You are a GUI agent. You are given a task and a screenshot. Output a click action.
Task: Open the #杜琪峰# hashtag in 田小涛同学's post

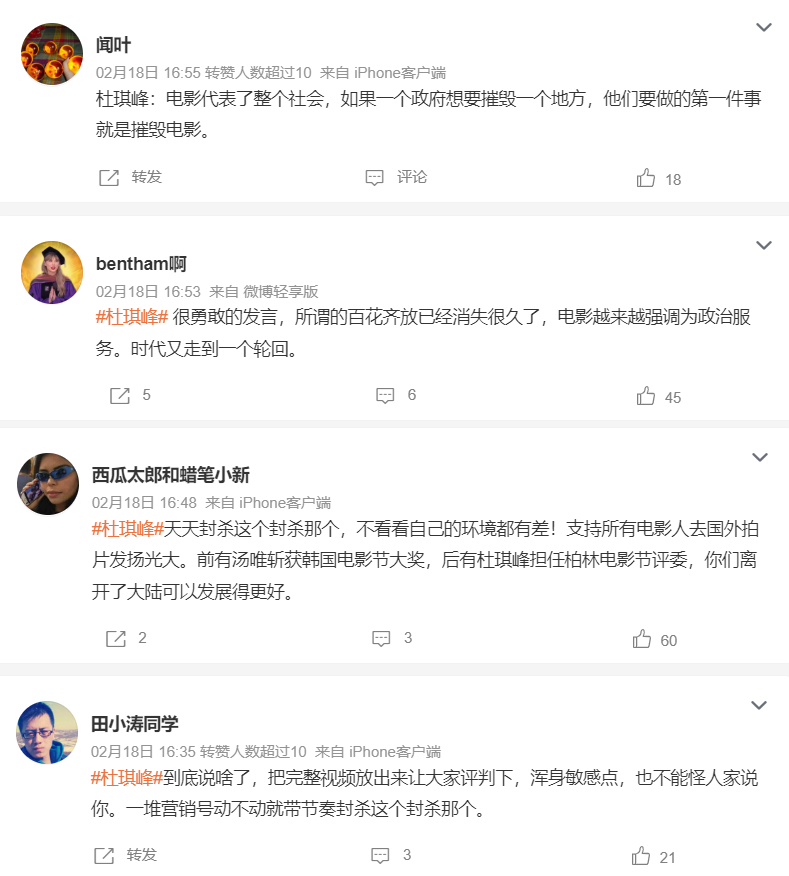(127, 777)
